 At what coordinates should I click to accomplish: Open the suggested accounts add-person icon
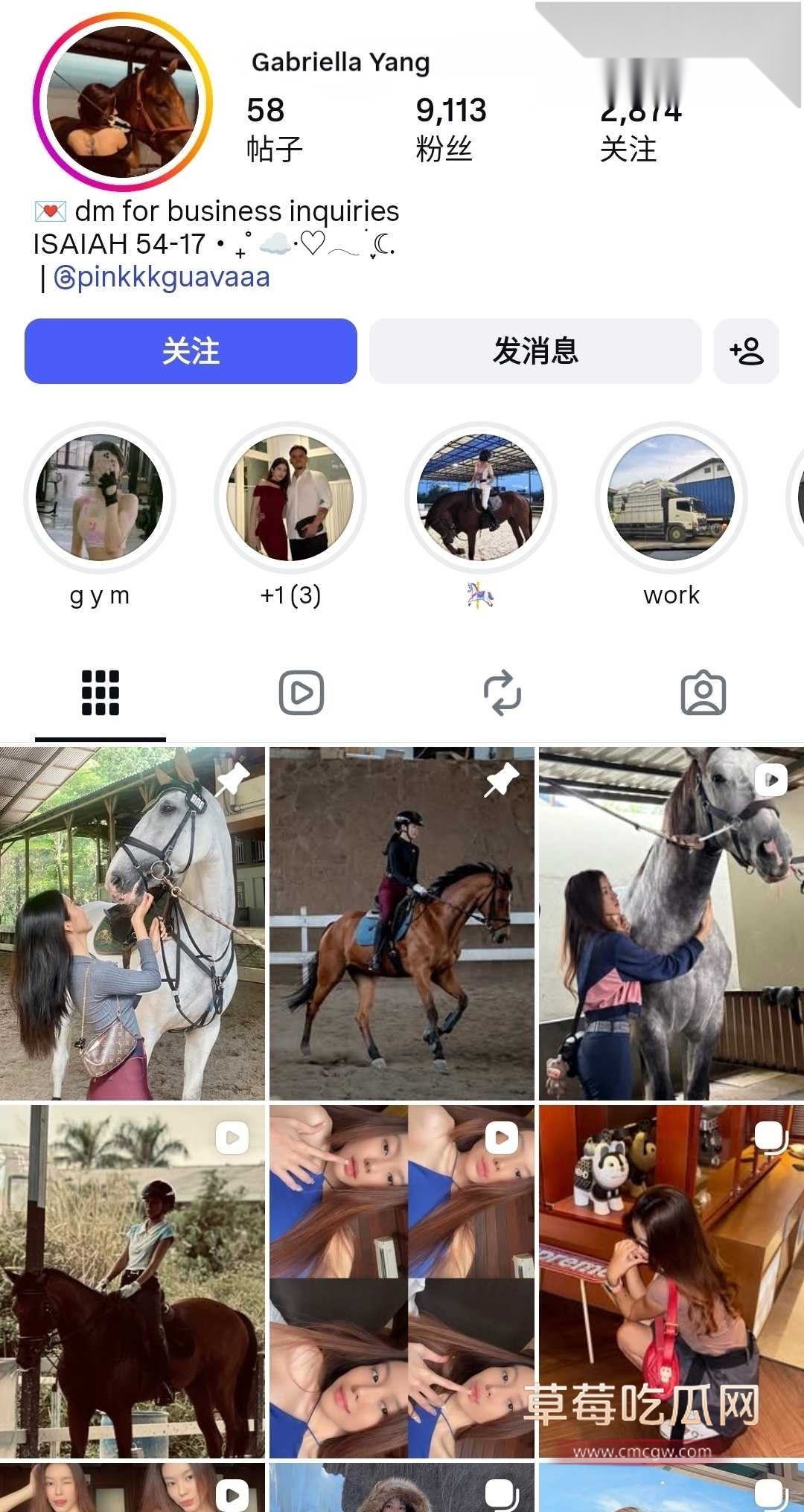(747, 351)
